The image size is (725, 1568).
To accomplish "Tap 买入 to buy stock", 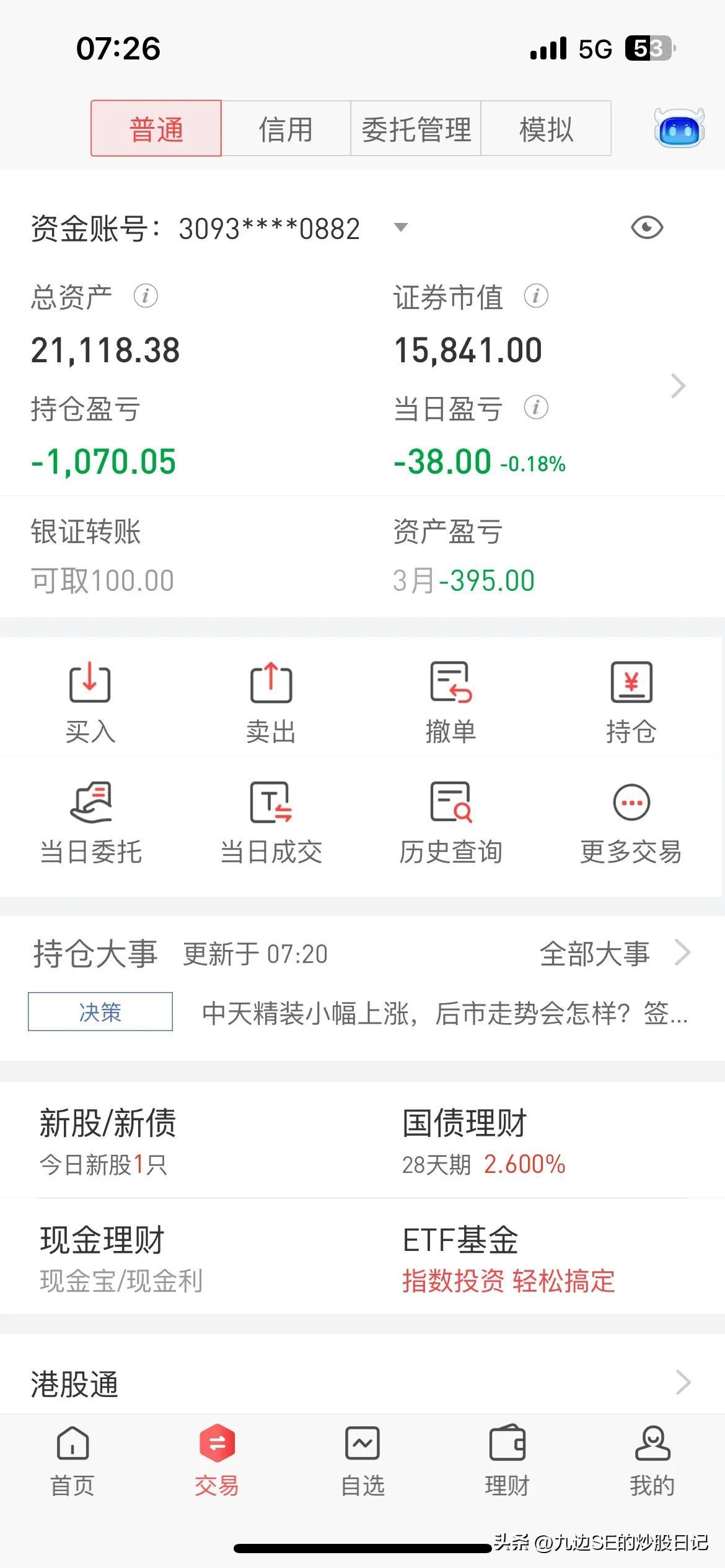I will (x=90, y=703).
